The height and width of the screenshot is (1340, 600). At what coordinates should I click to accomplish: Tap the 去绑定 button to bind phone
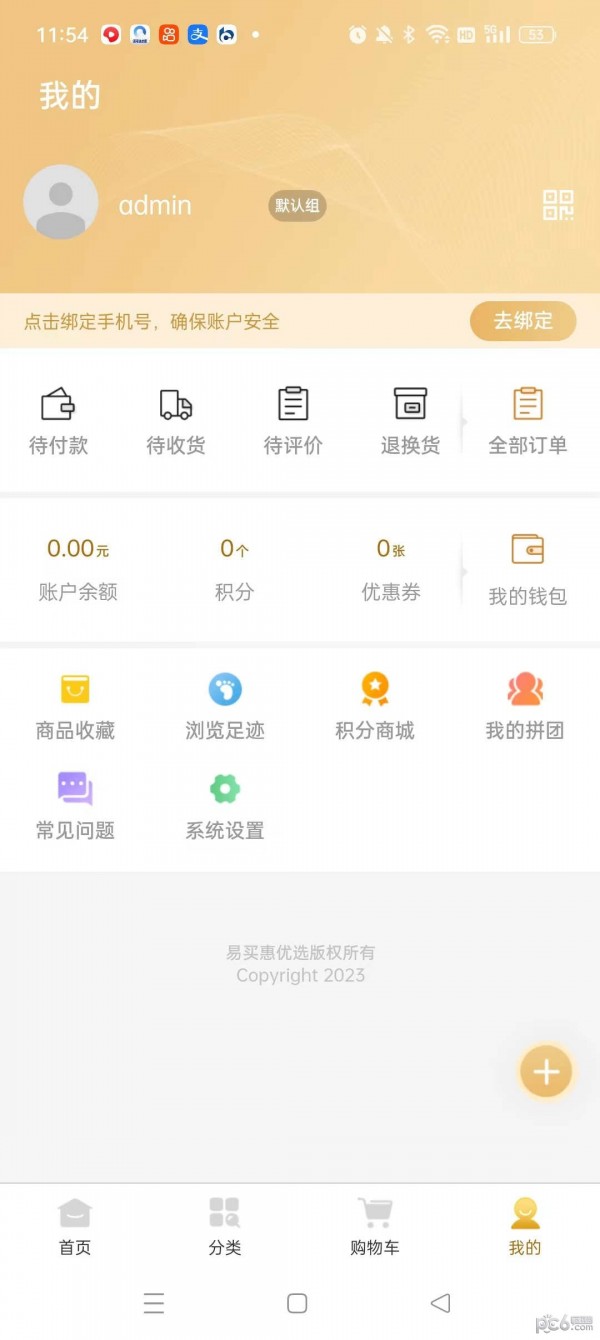[x=523, y=321]
